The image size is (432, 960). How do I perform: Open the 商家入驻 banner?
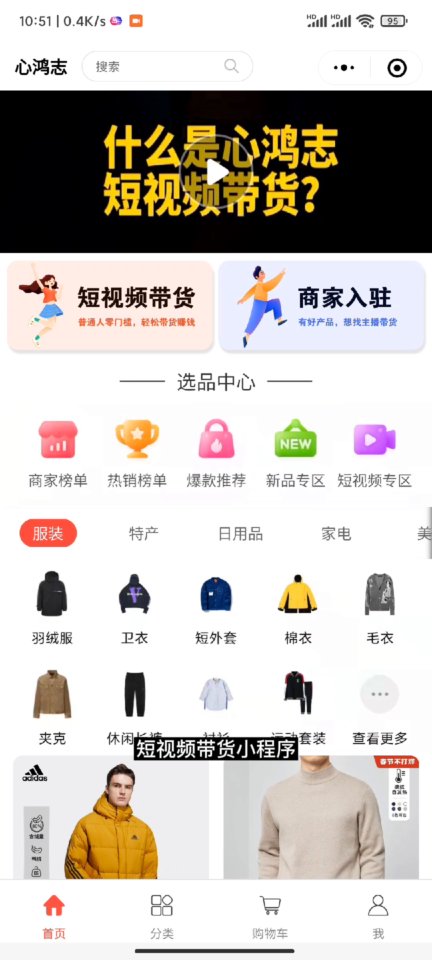click(x=322, y=306)
